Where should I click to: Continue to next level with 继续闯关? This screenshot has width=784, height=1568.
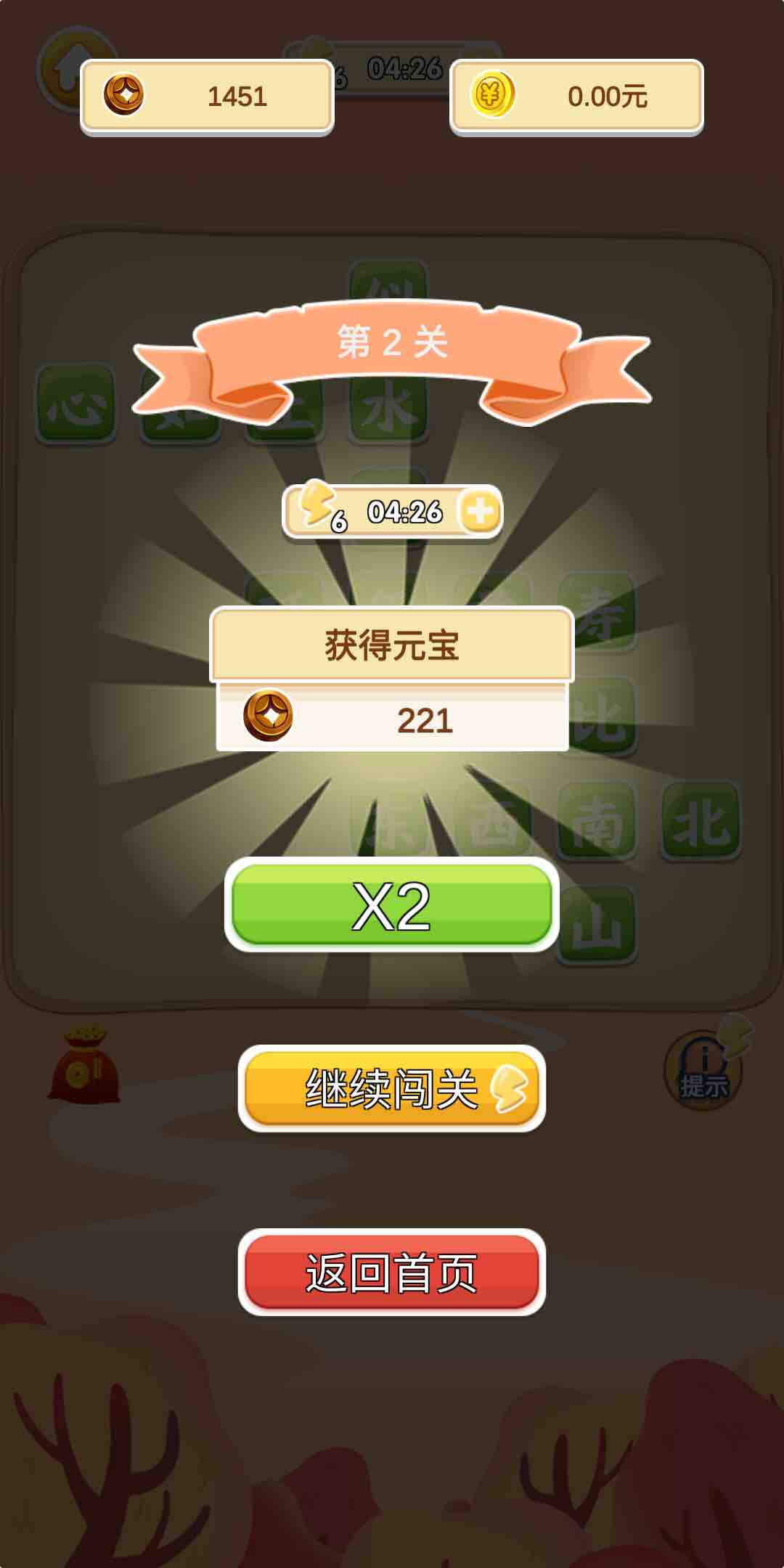[x=391, y=1088]
